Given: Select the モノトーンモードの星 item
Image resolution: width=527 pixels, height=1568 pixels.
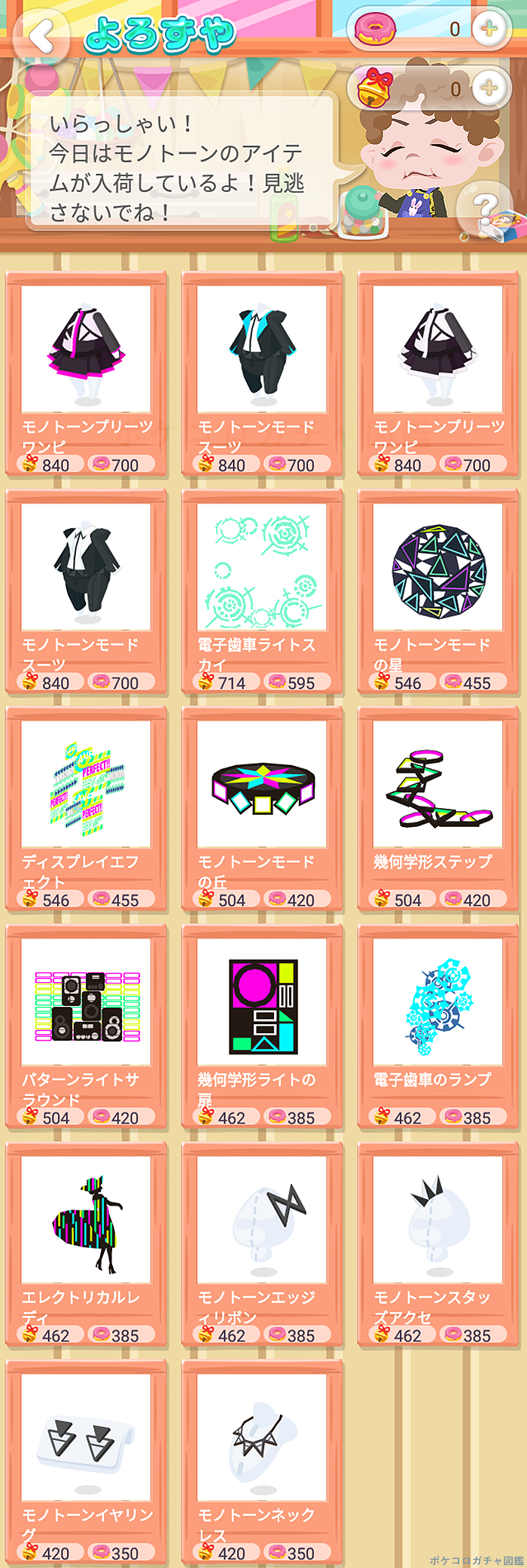Looking at the screenshot, I should pos(438,567).
